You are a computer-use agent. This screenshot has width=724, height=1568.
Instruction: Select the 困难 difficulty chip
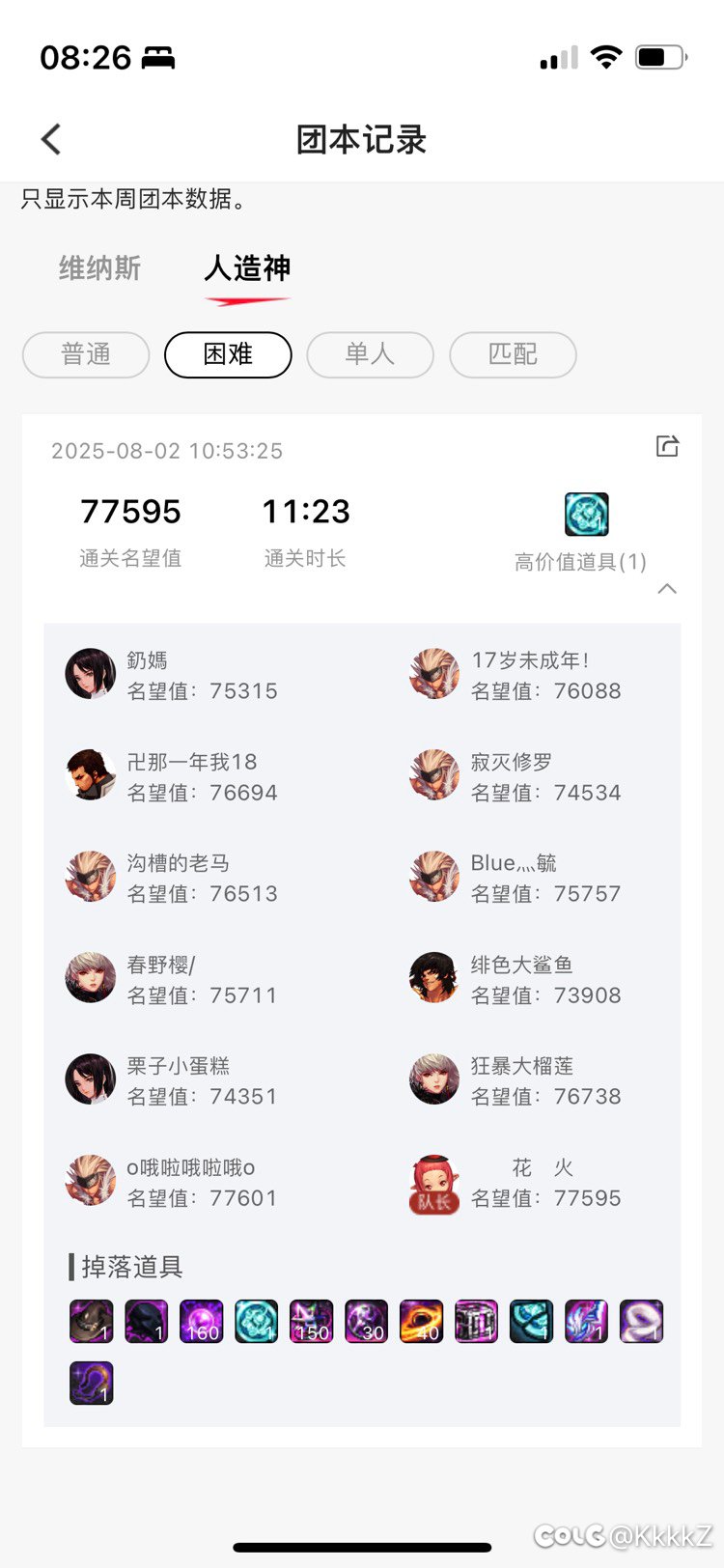(x=228, y=354)
